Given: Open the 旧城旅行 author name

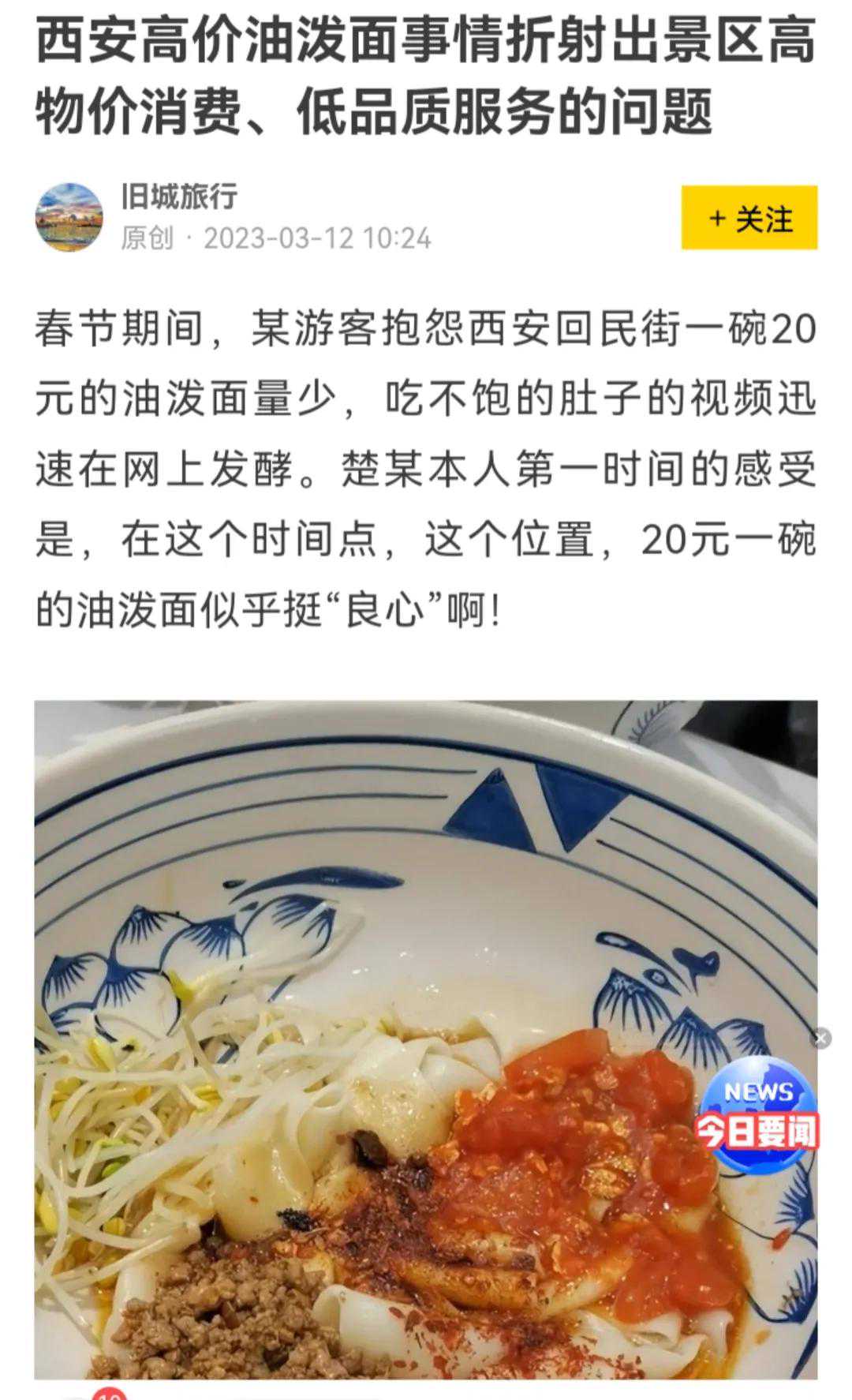Looking at the screenshot, I should coord(179,196).
